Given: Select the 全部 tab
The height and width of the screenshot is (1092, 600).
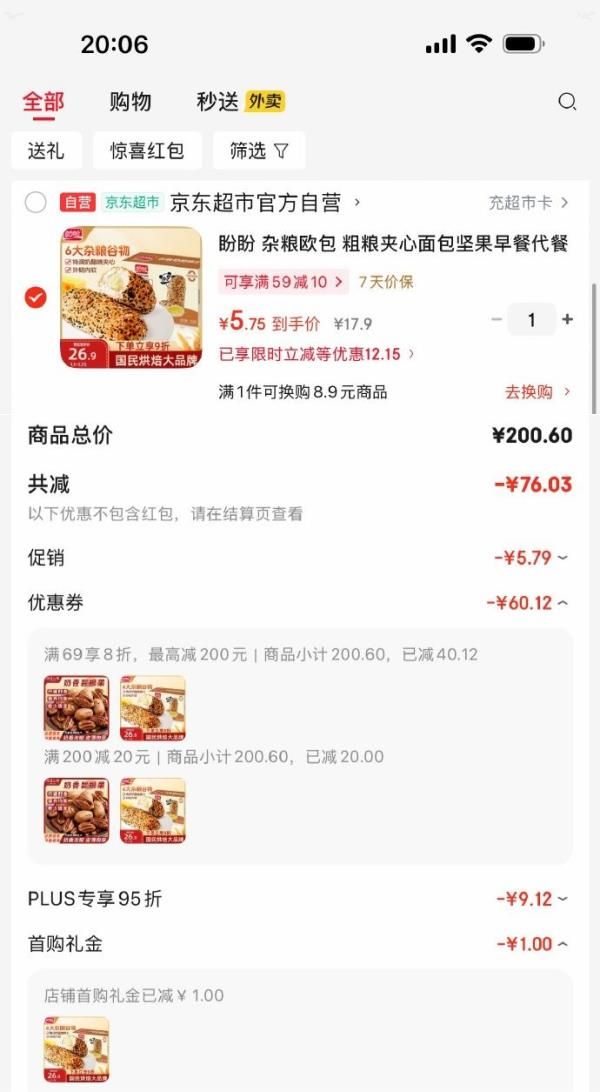Looking at the screenshot, I should click(x=43, y=101).
